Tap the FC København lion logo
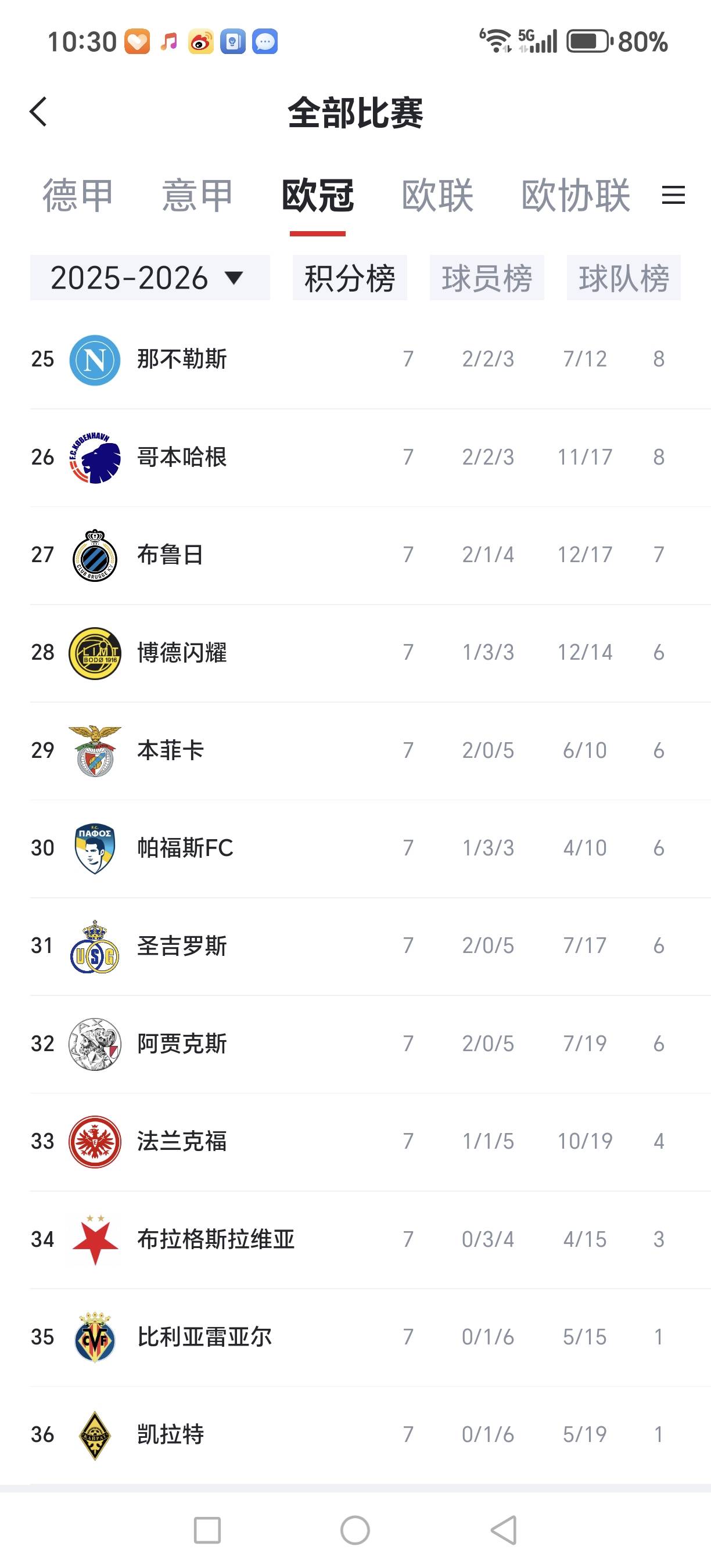 tap(94, 456)
